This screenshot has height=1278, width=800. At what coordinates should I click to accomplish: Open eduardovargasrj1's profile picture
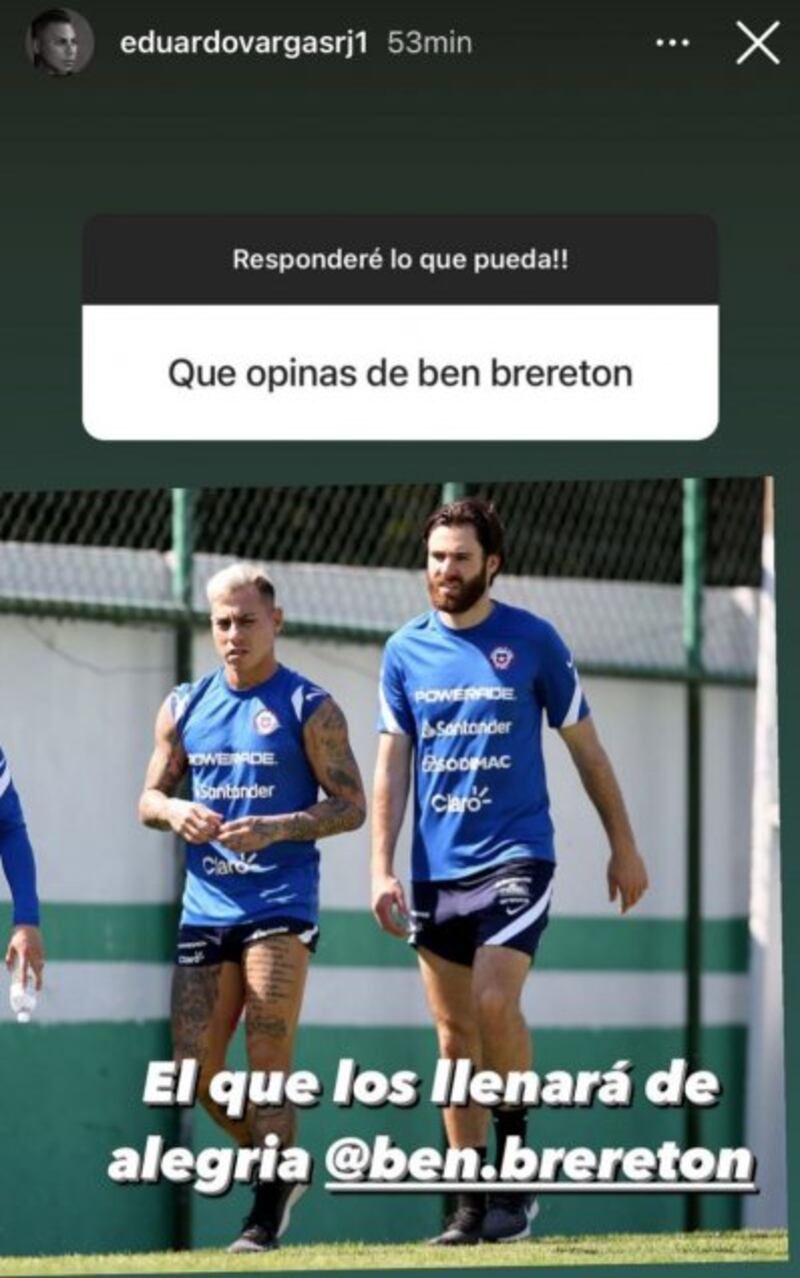[60, 43]
